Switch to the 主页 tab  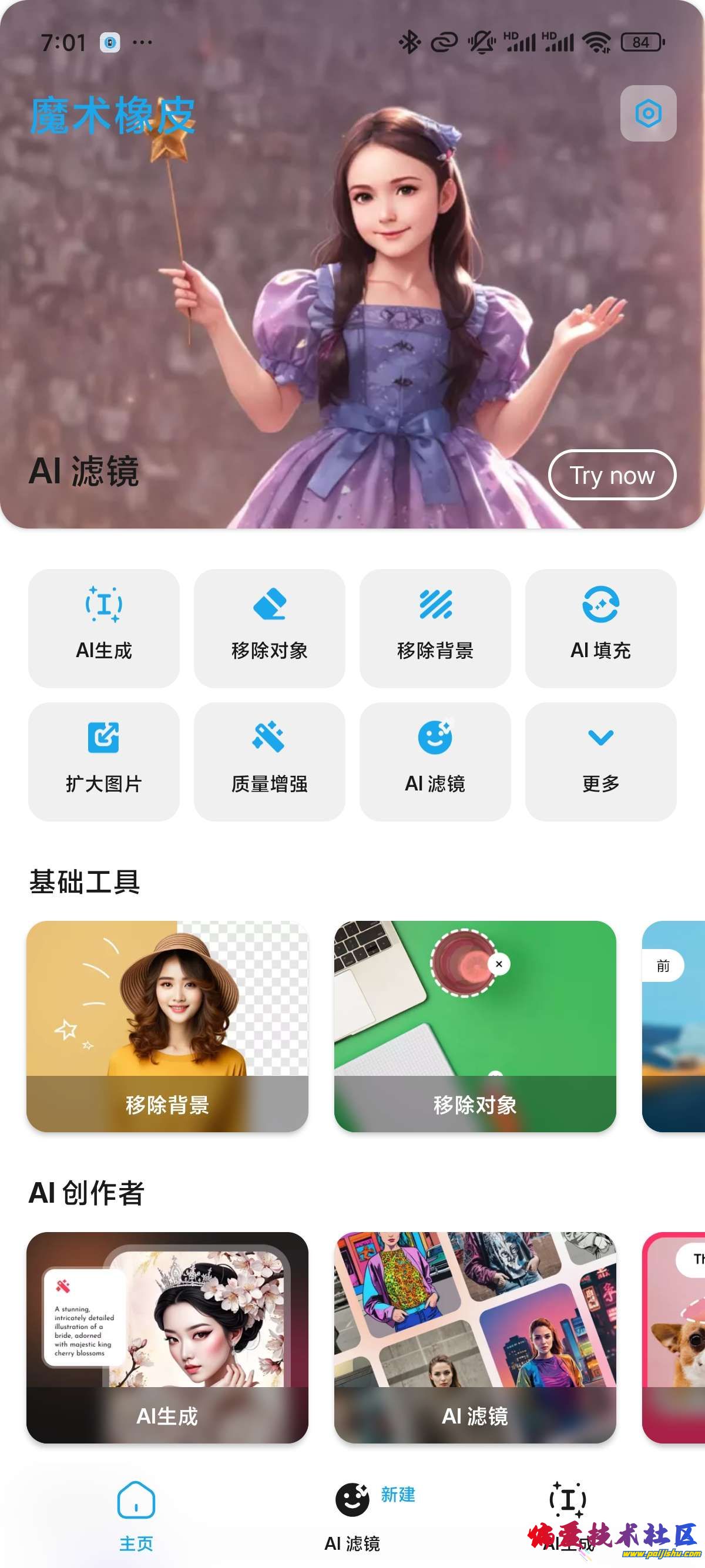136,1515
